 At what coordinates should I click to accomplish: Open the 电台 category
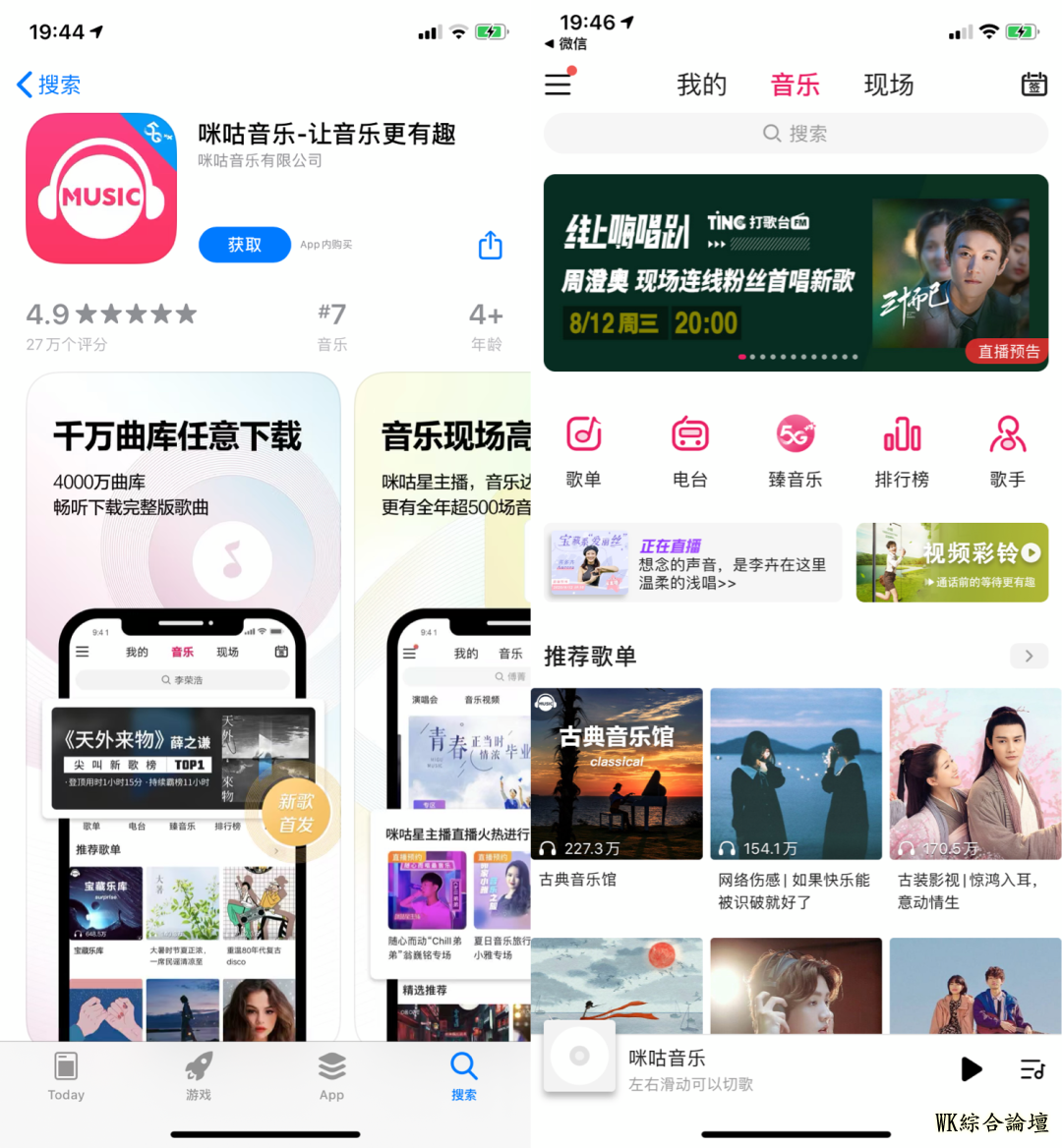click(689, 450)
